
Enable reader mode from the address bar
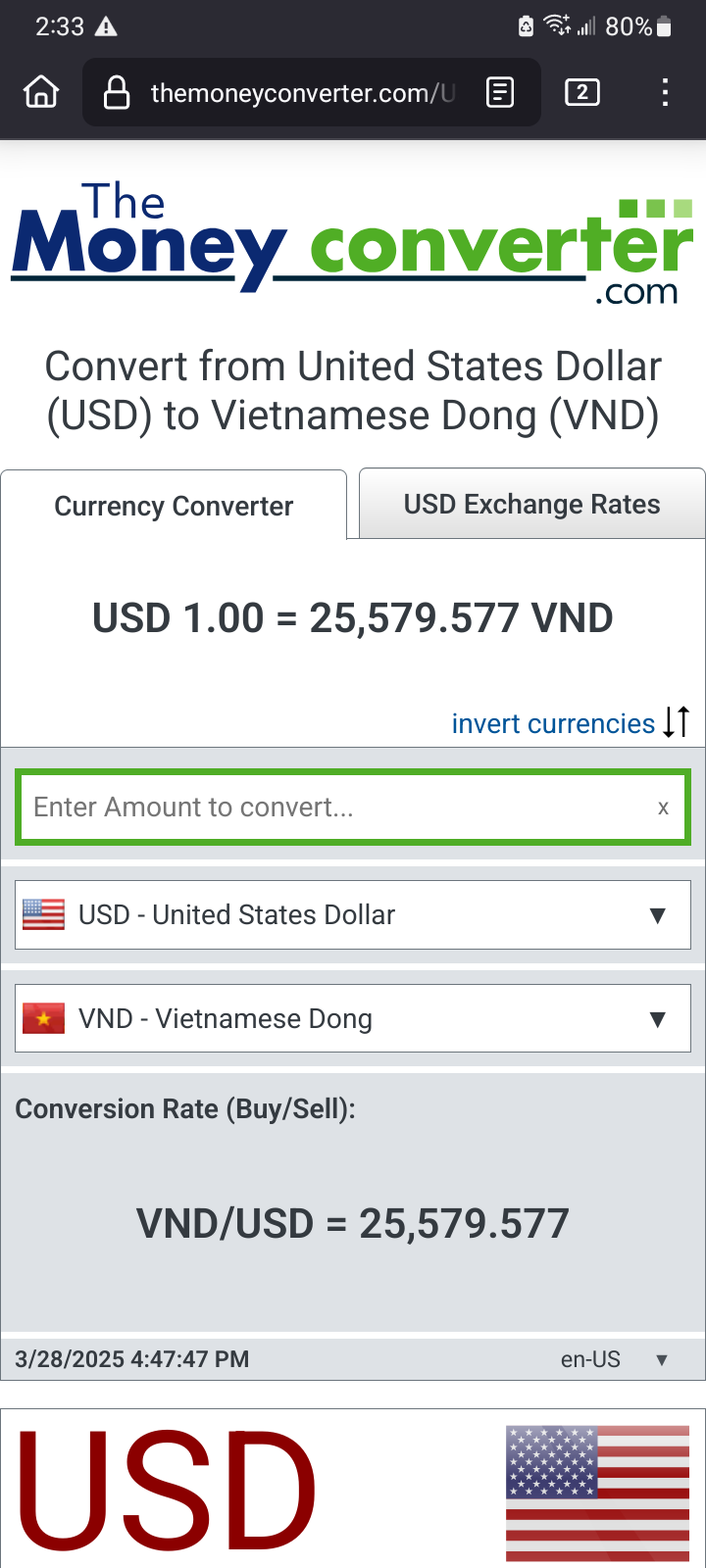click(x=500, y=93)
